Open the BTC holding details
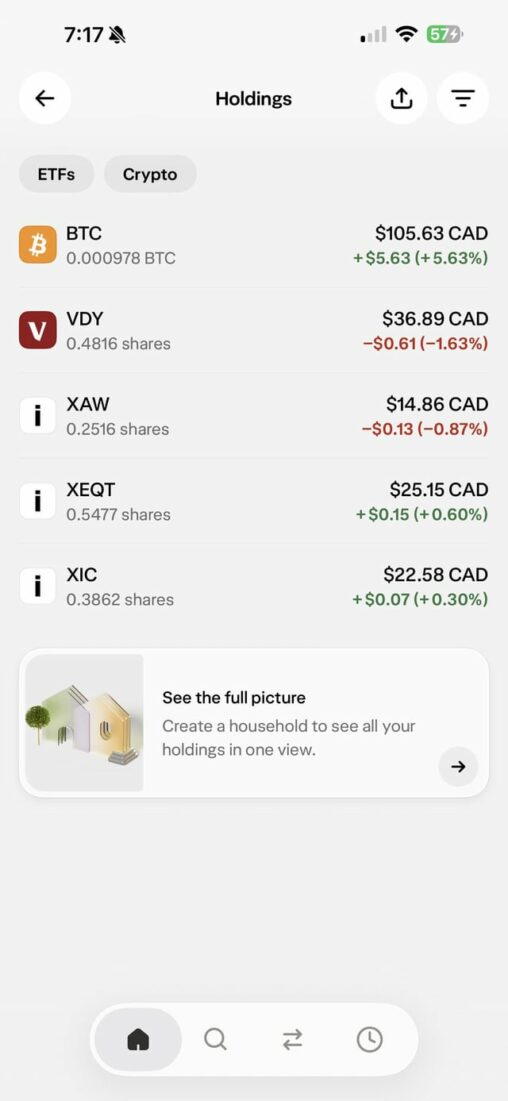508x1101 pixels. (x=254, y=245)
